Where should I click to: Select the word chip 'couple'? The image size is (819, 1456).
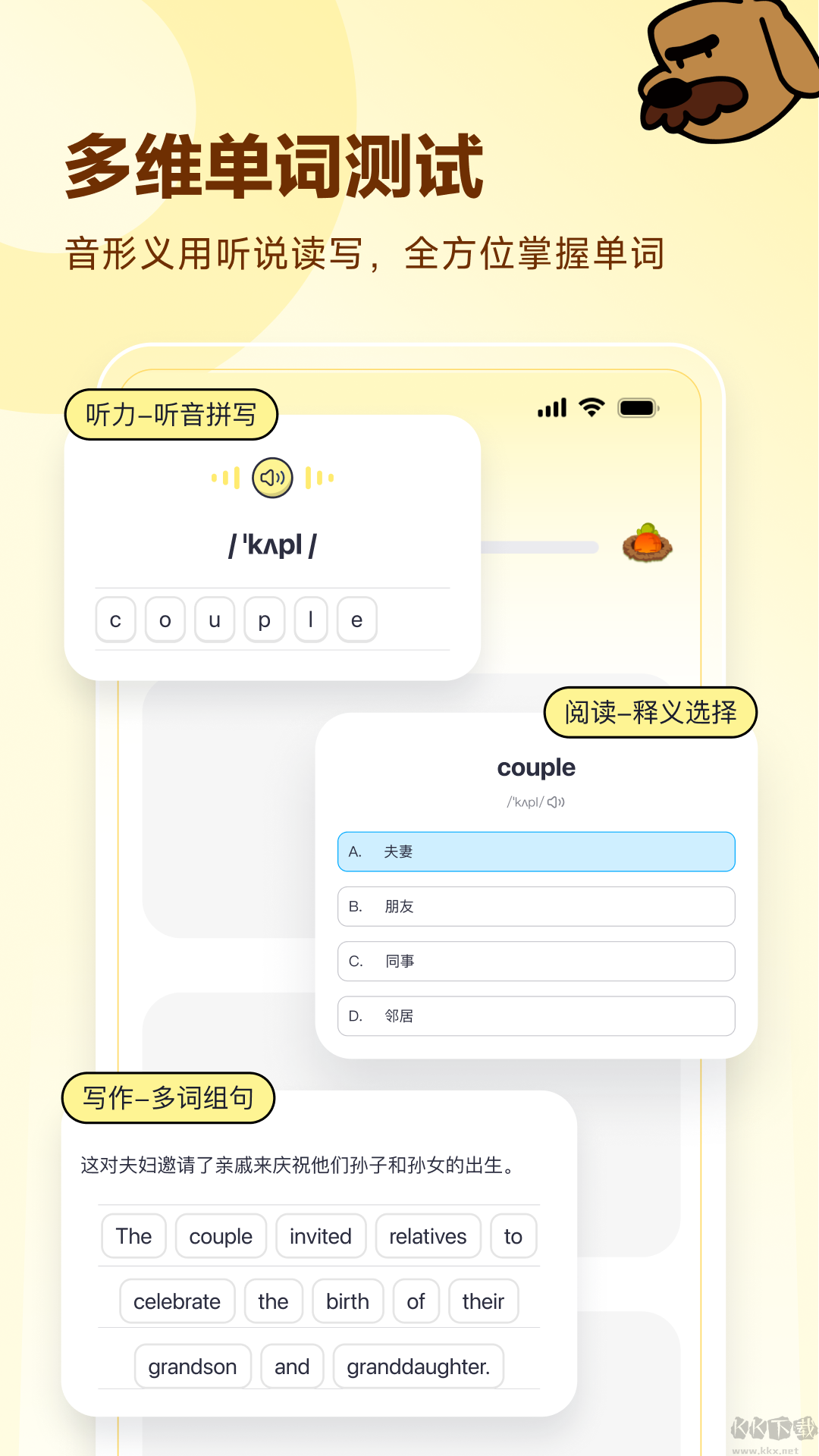(220, 1236)
